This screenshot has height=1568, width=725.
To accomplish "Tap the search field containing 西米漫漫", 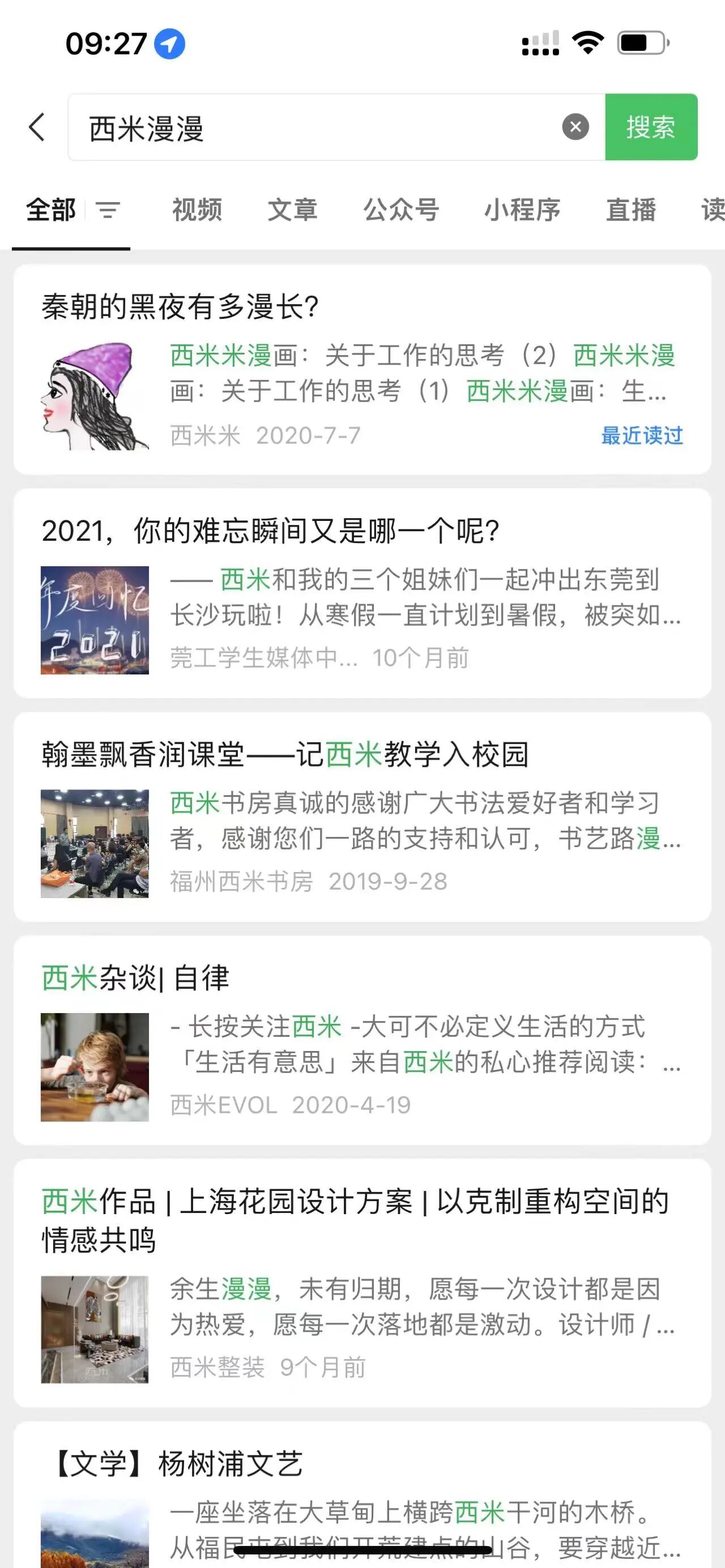I will [x=317, y=128].
